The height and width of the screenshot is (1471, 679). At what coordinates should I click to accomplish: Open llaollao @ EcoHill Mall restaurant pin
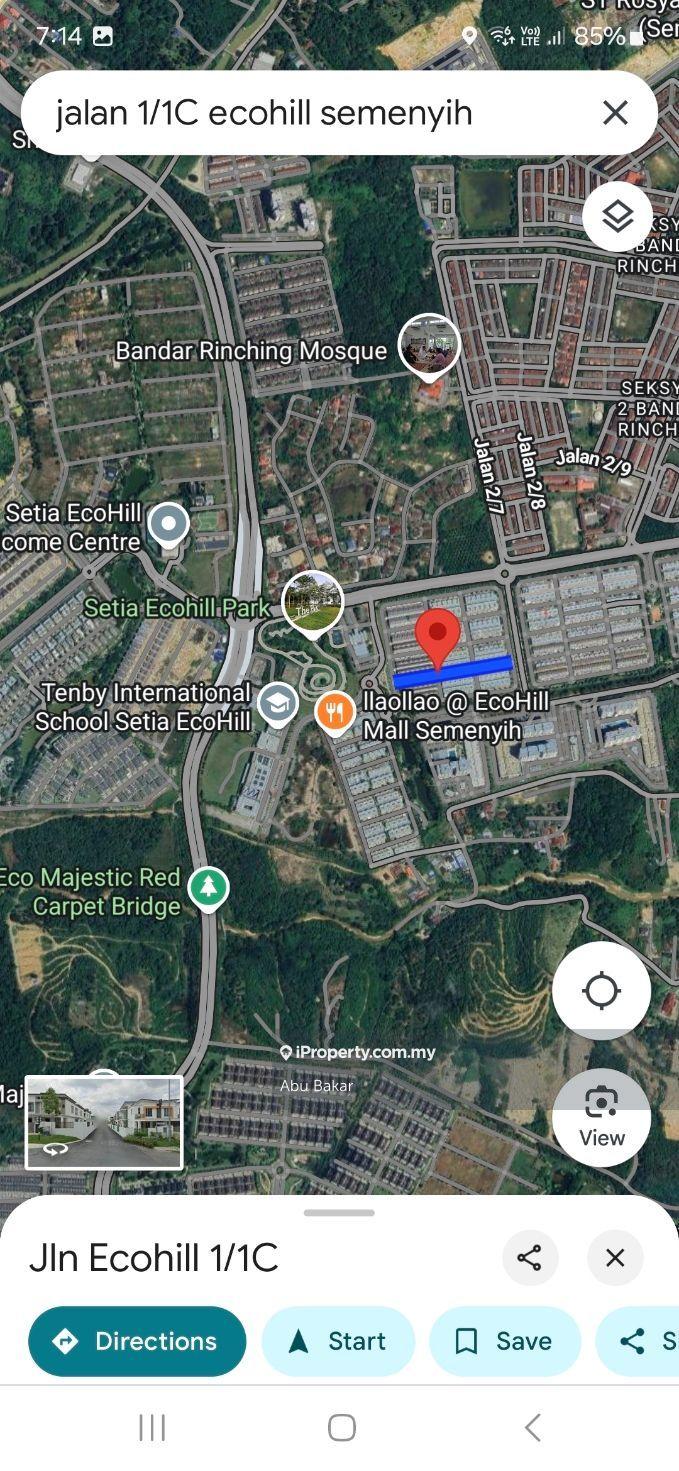[335, 713]
